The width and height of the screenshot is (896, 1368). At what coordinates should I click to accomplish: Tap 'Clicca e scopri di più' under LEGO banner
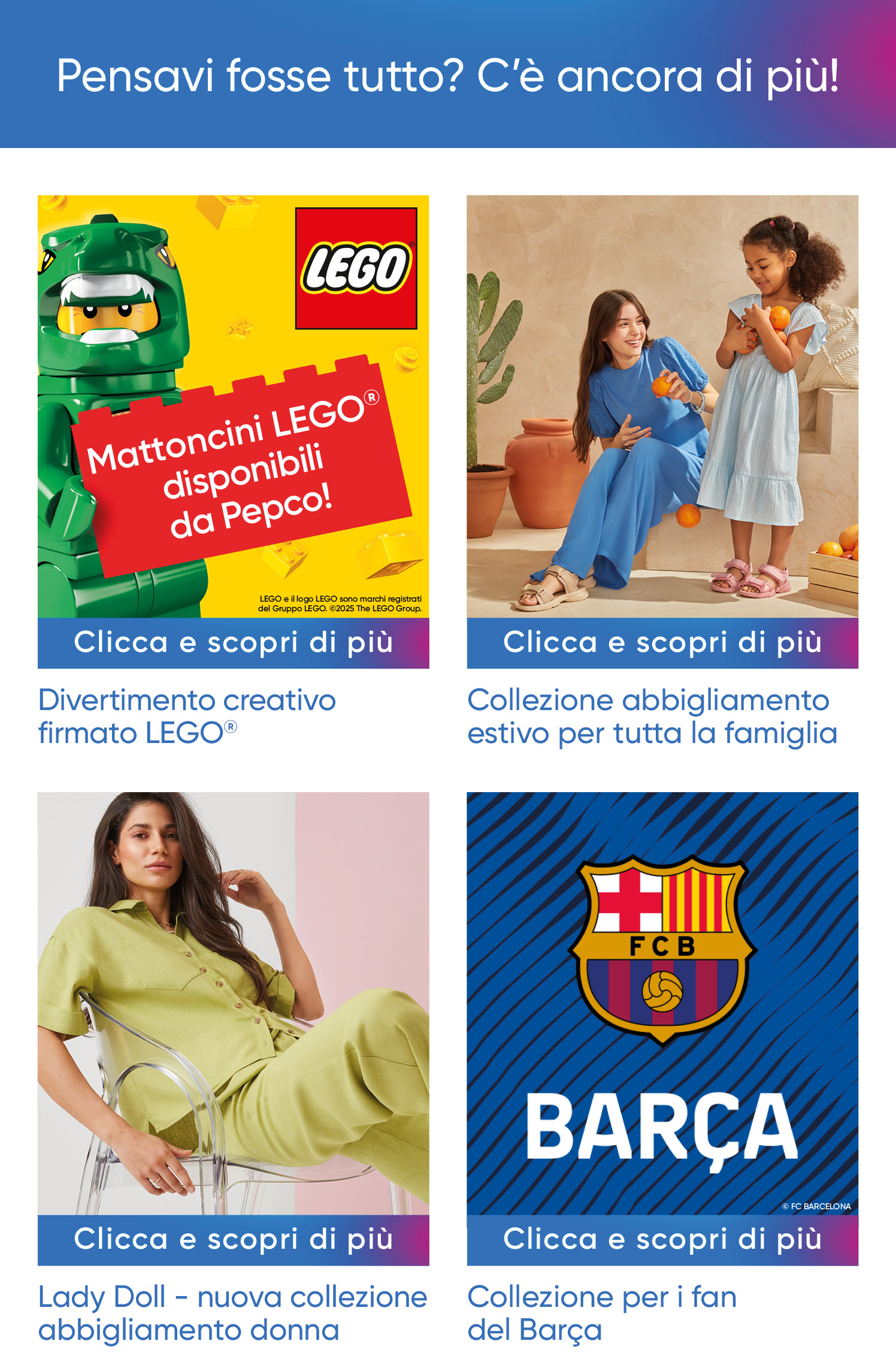click(233, 643)
